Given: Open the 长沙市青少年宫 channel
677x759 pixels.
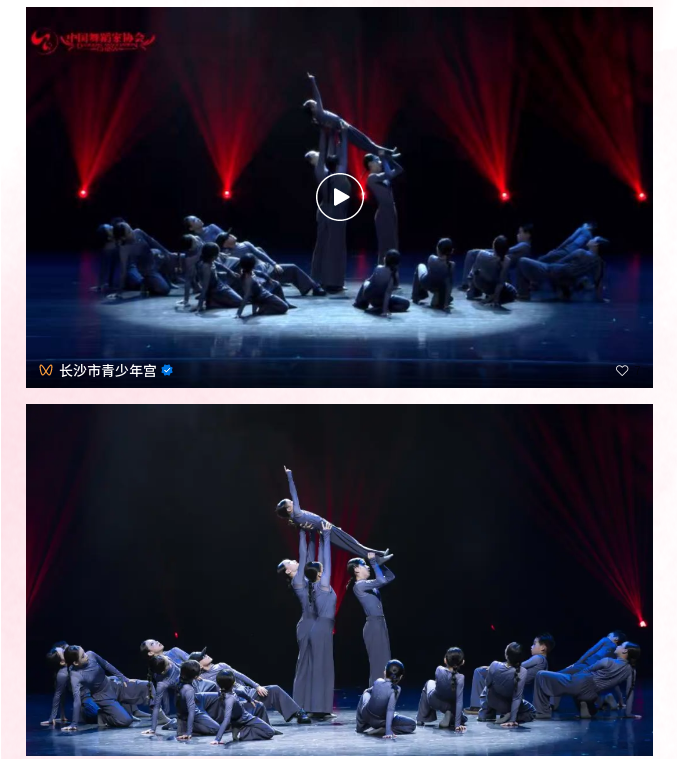Looking at the screenshot, I should click(x=107, y=370).
